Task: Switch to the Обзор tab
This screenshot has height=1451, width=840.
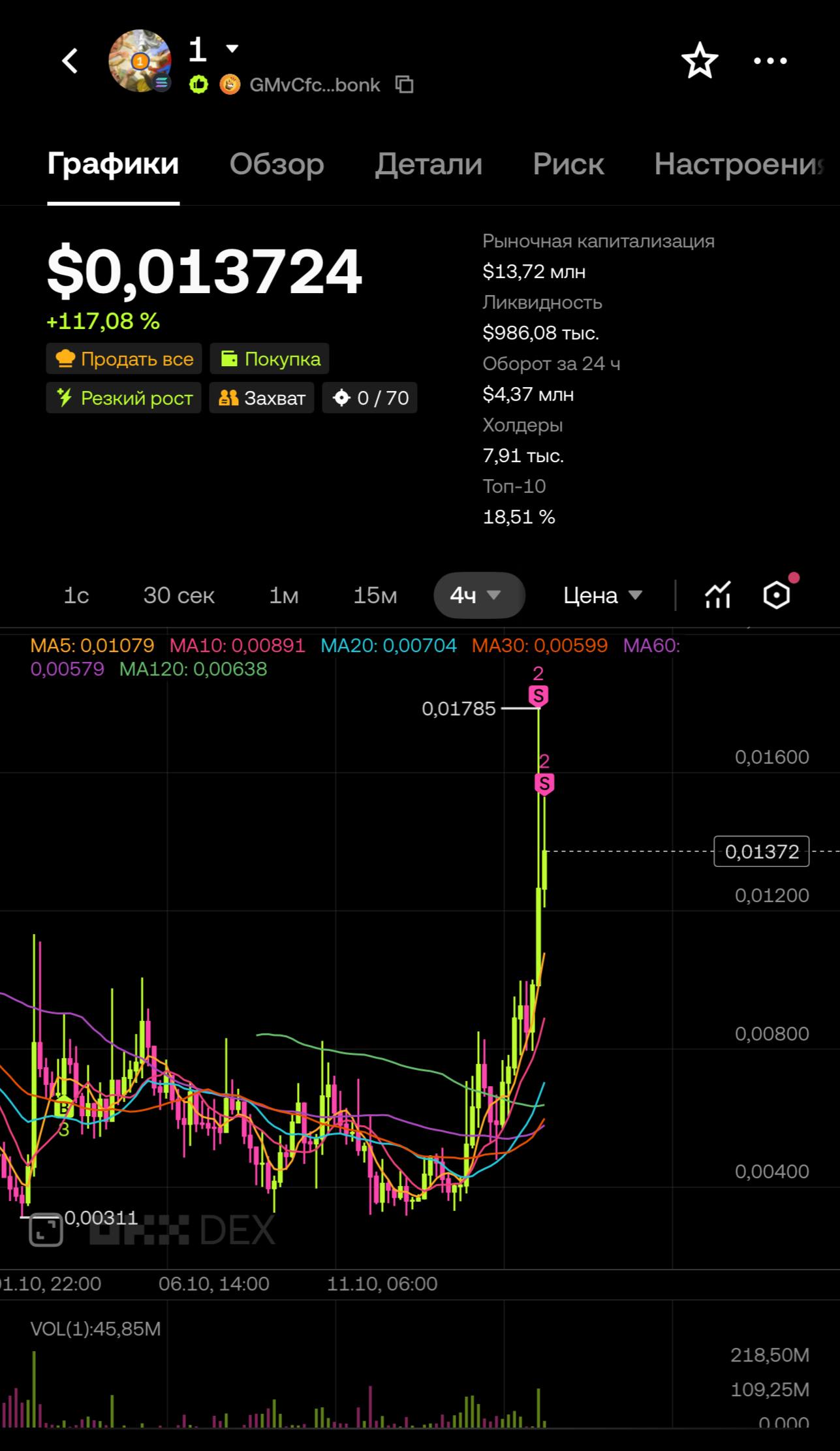Action: click(x=277, y=164)
